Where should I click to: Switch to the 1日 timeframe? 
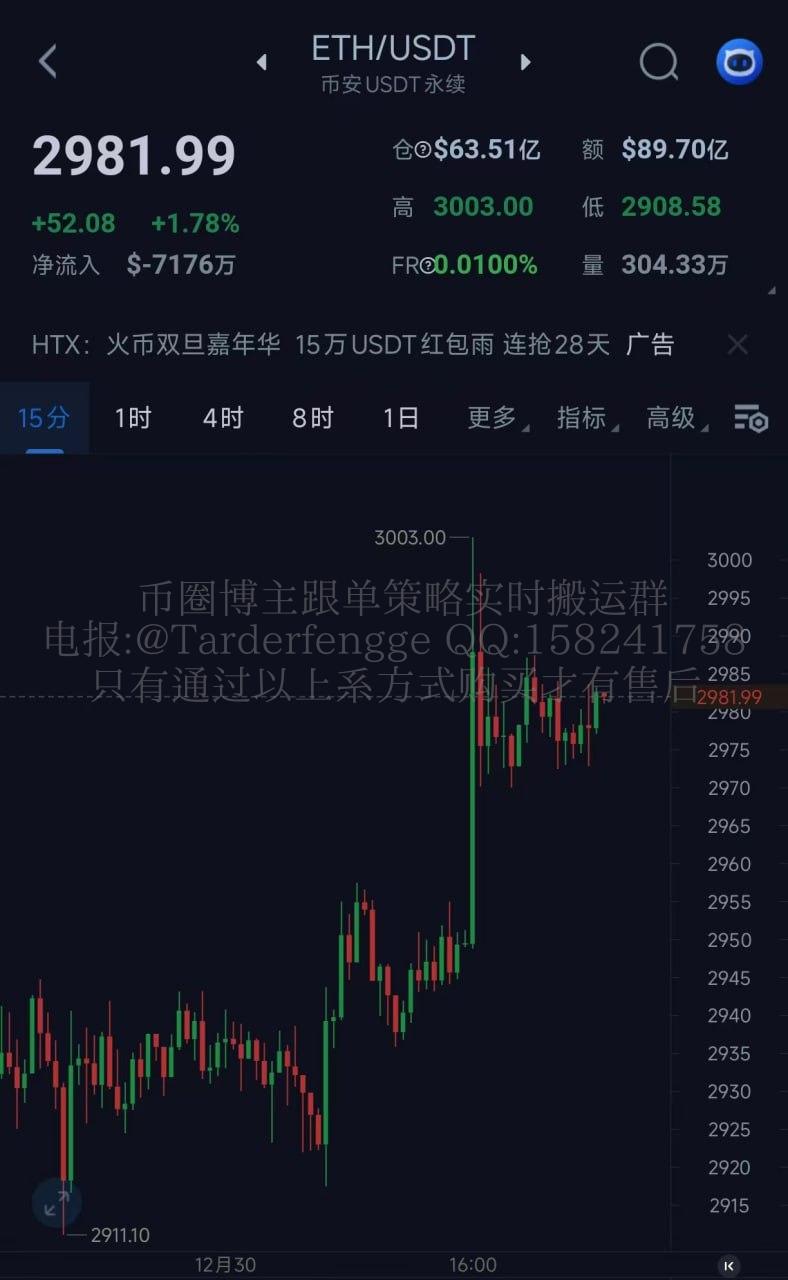pos(401,417)
